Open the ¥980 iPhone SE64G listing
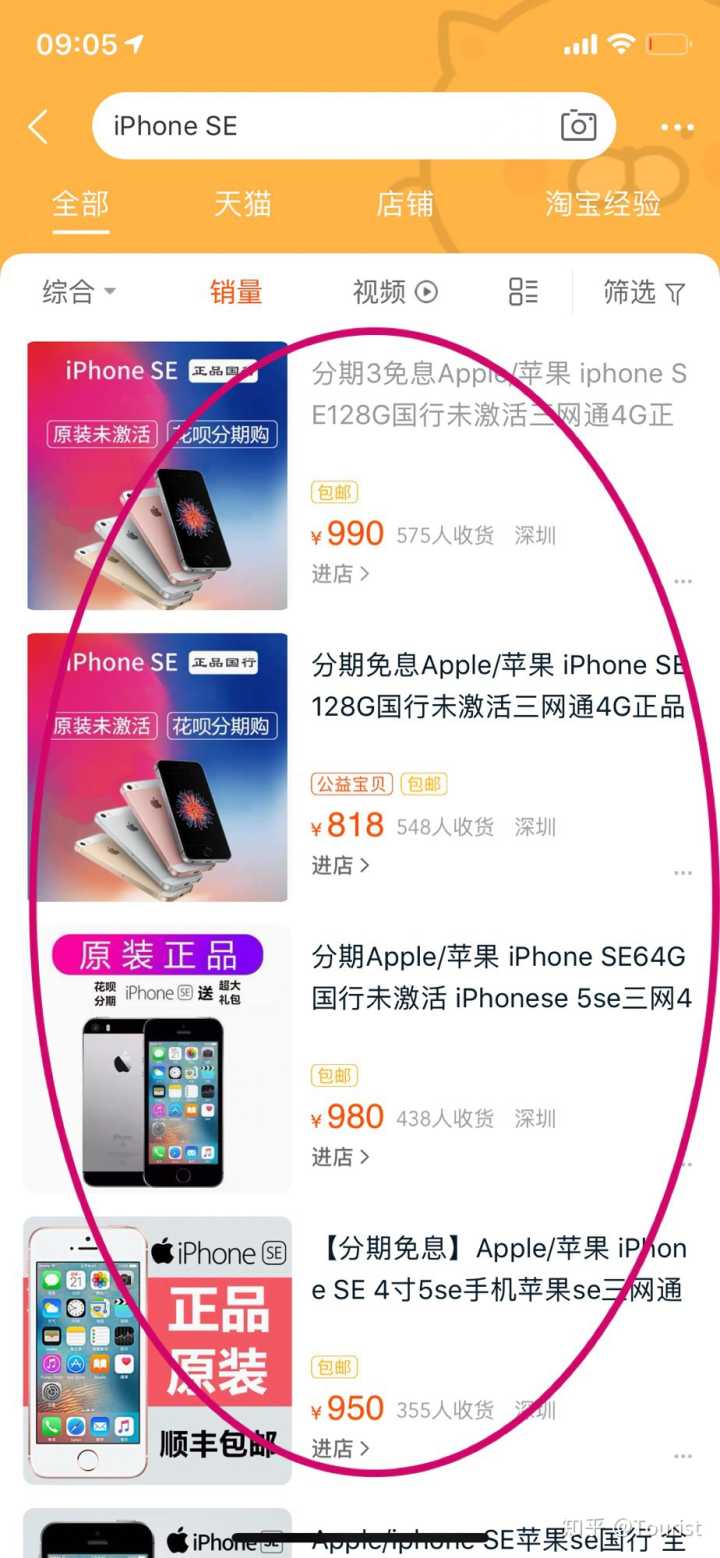 pos(498,977)
